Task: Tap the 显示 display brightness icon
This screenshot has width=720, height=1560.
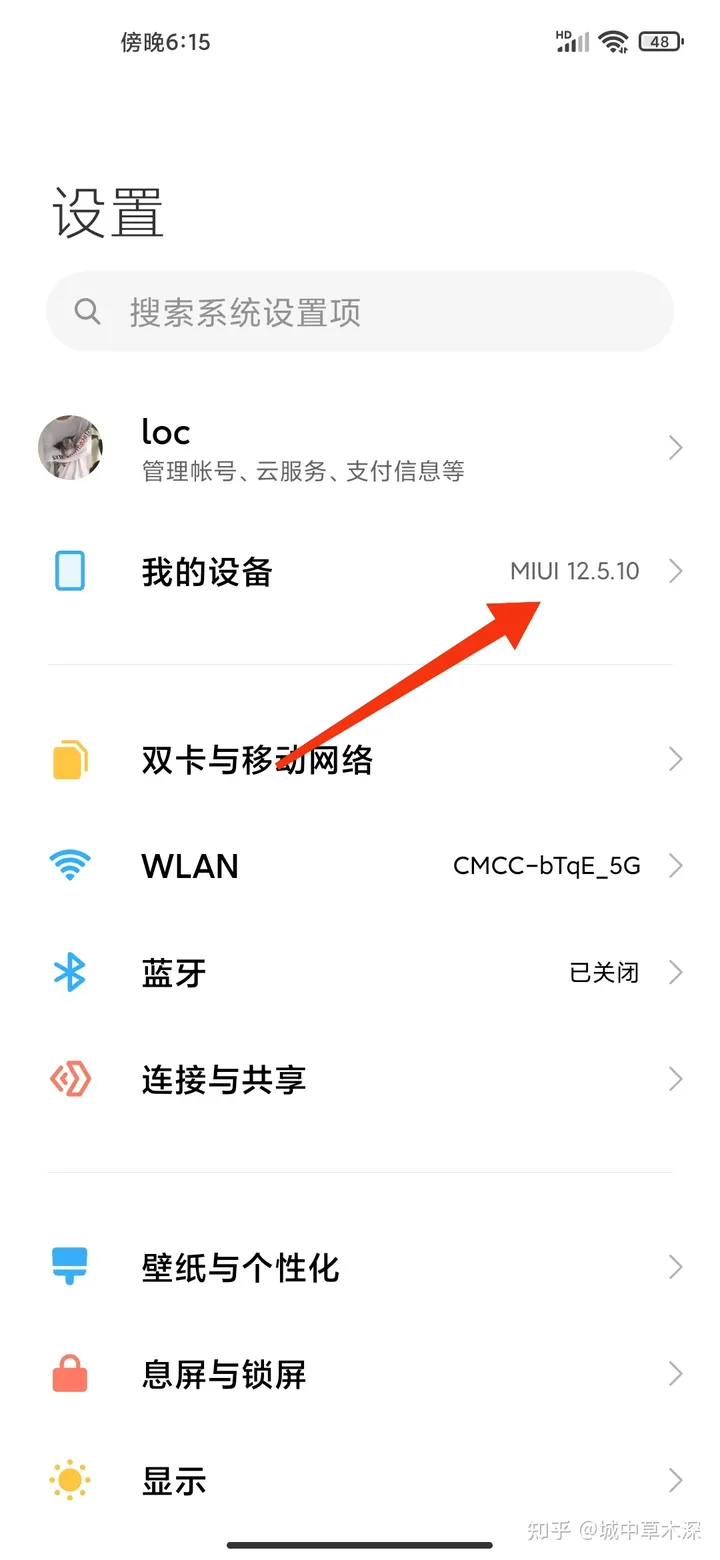Action: 69,1480
